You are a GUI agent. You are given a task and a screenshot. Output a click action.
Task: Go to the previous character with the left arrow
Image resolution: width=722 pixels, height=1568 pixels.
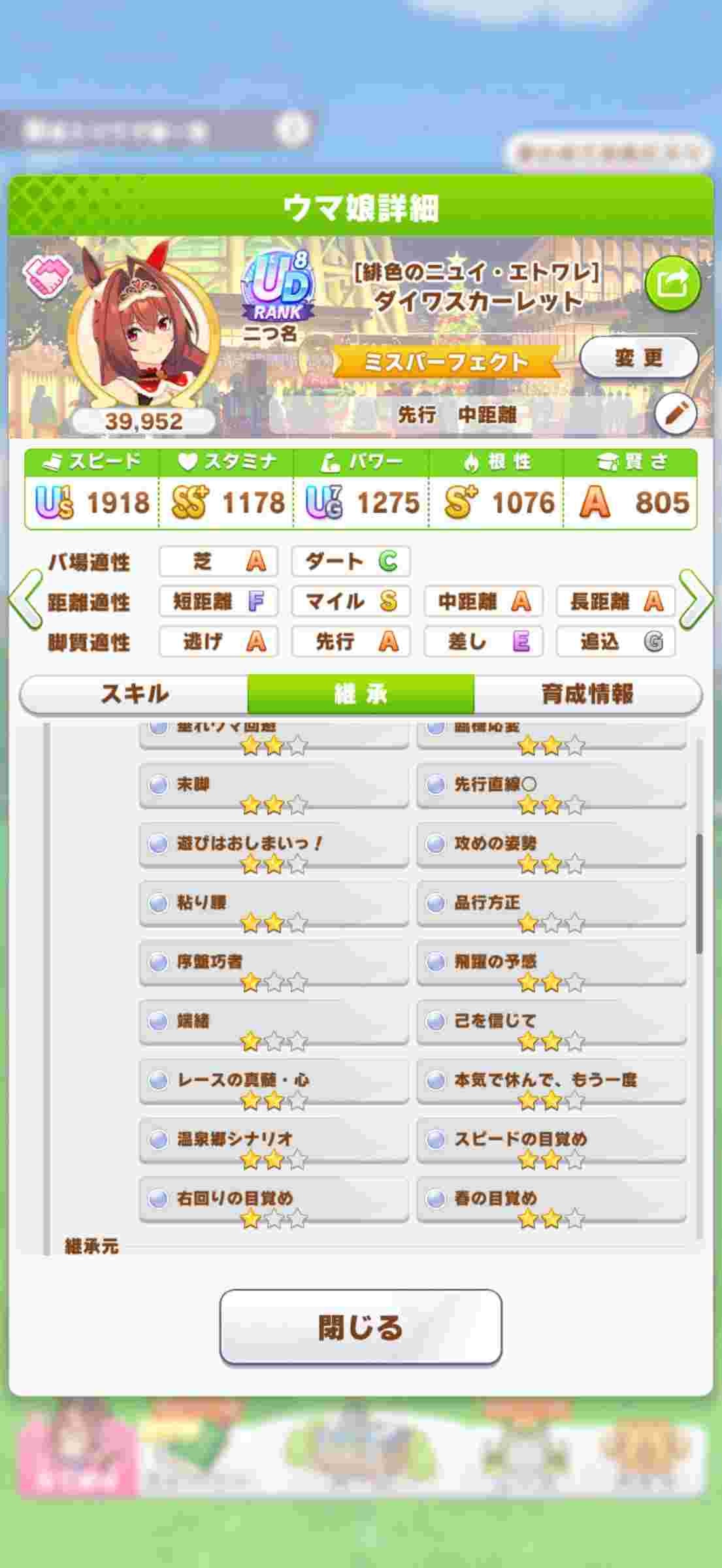tap(26, 600)
